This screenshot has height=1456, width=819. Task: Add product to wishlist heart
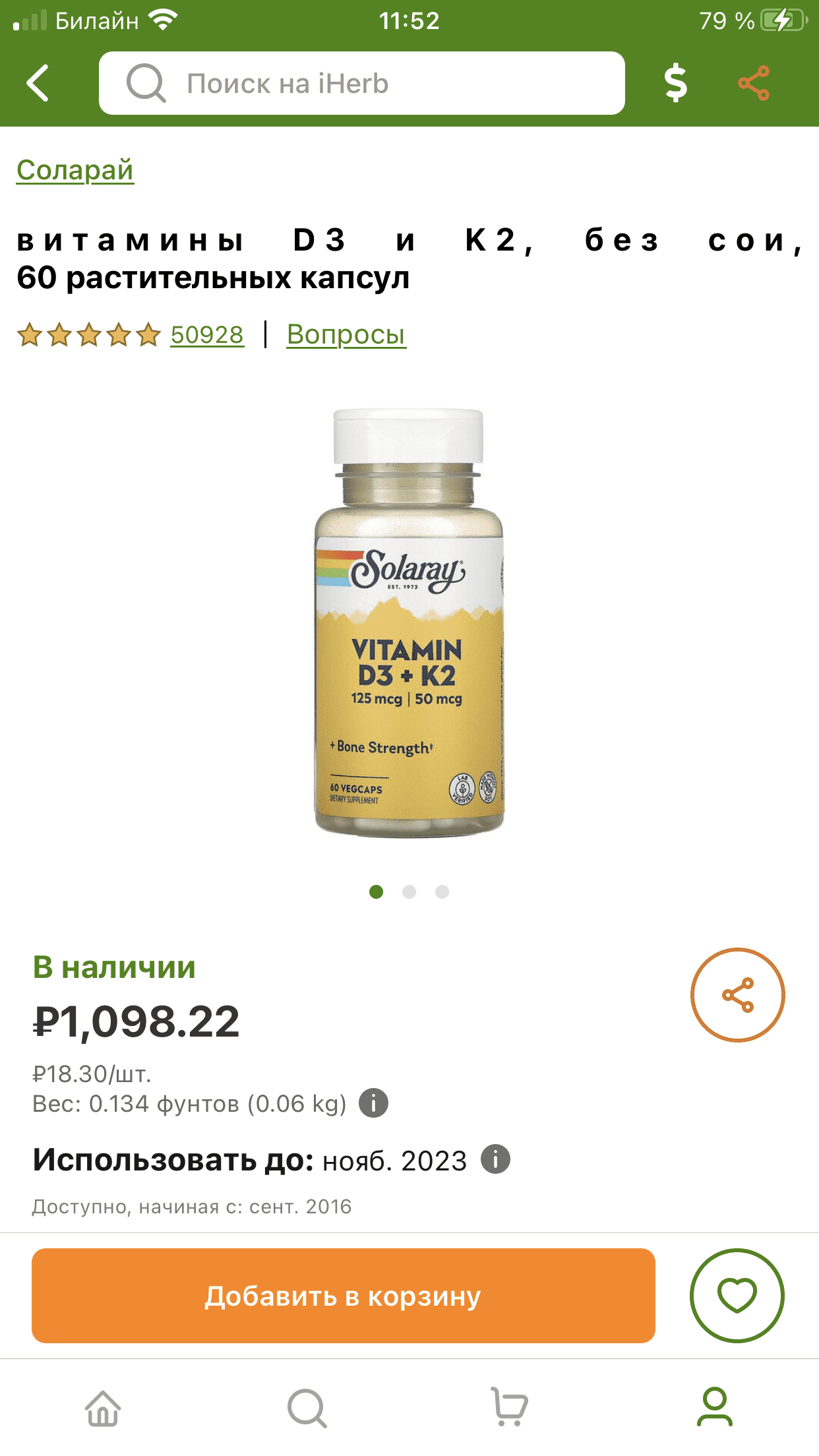(737, 1296)
